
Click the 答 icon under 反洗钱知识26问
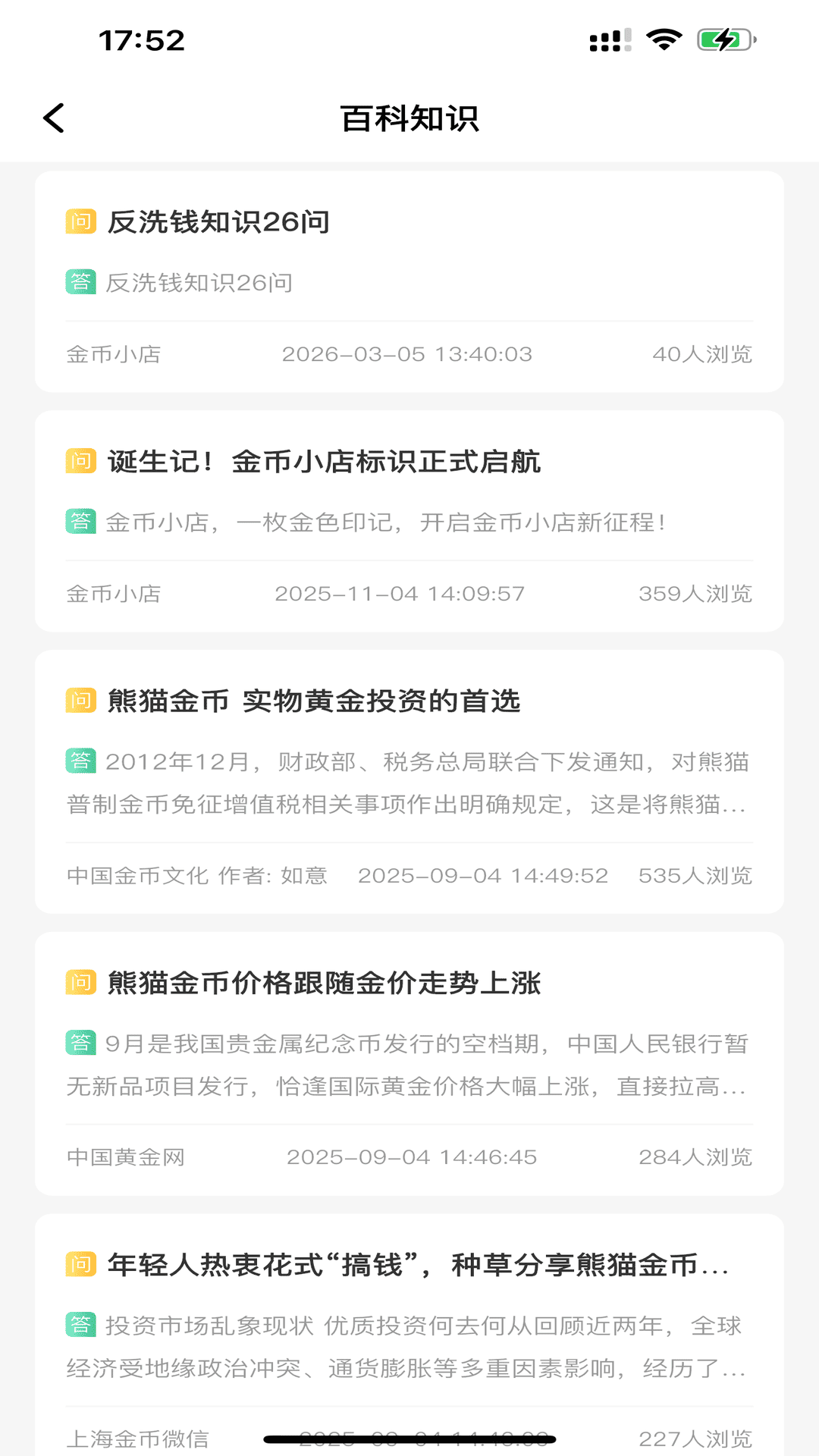pyautogui.click(x=80, y=281)
